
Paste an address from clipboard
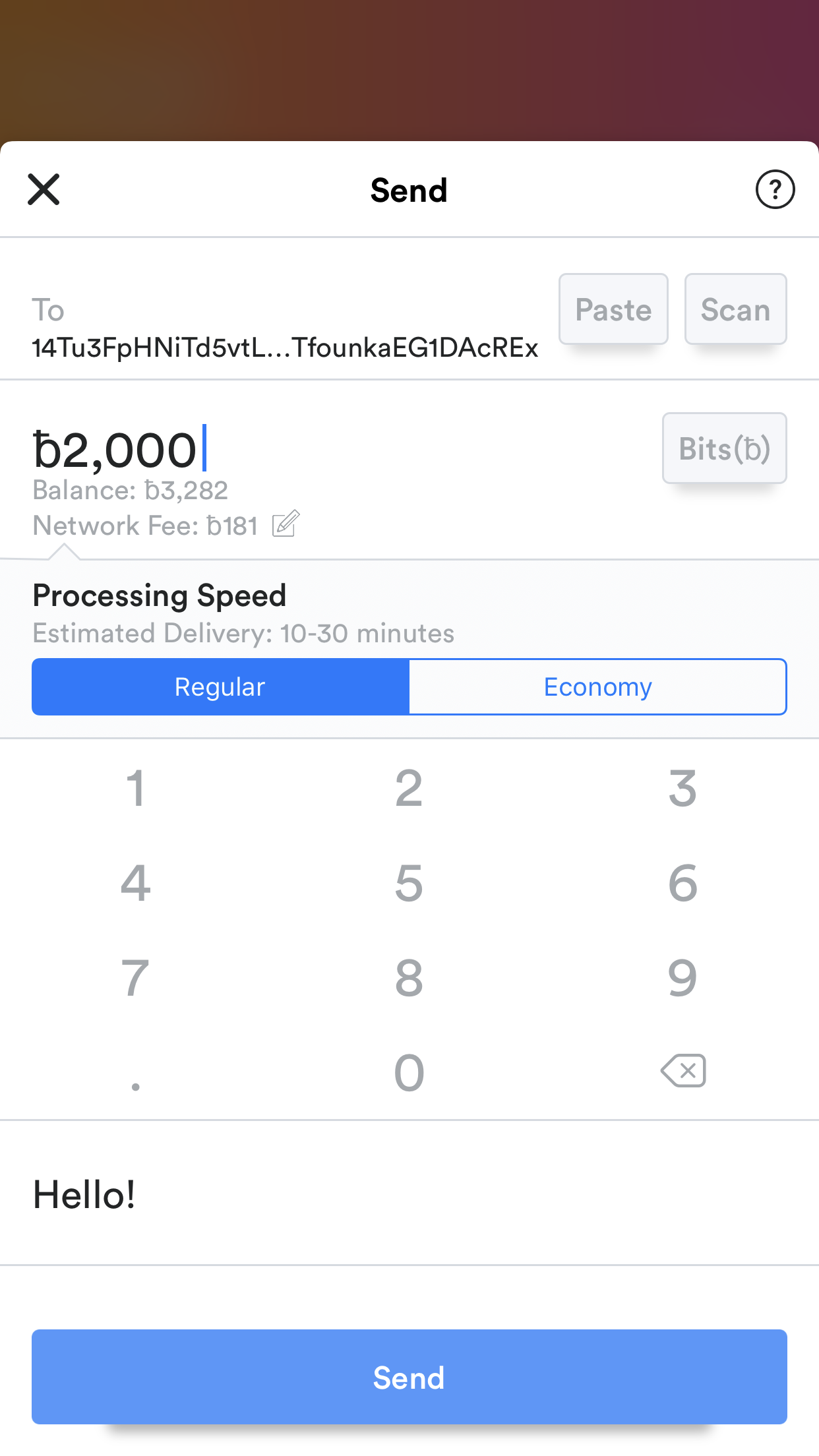pyautogui.click(x=613, y=309)
